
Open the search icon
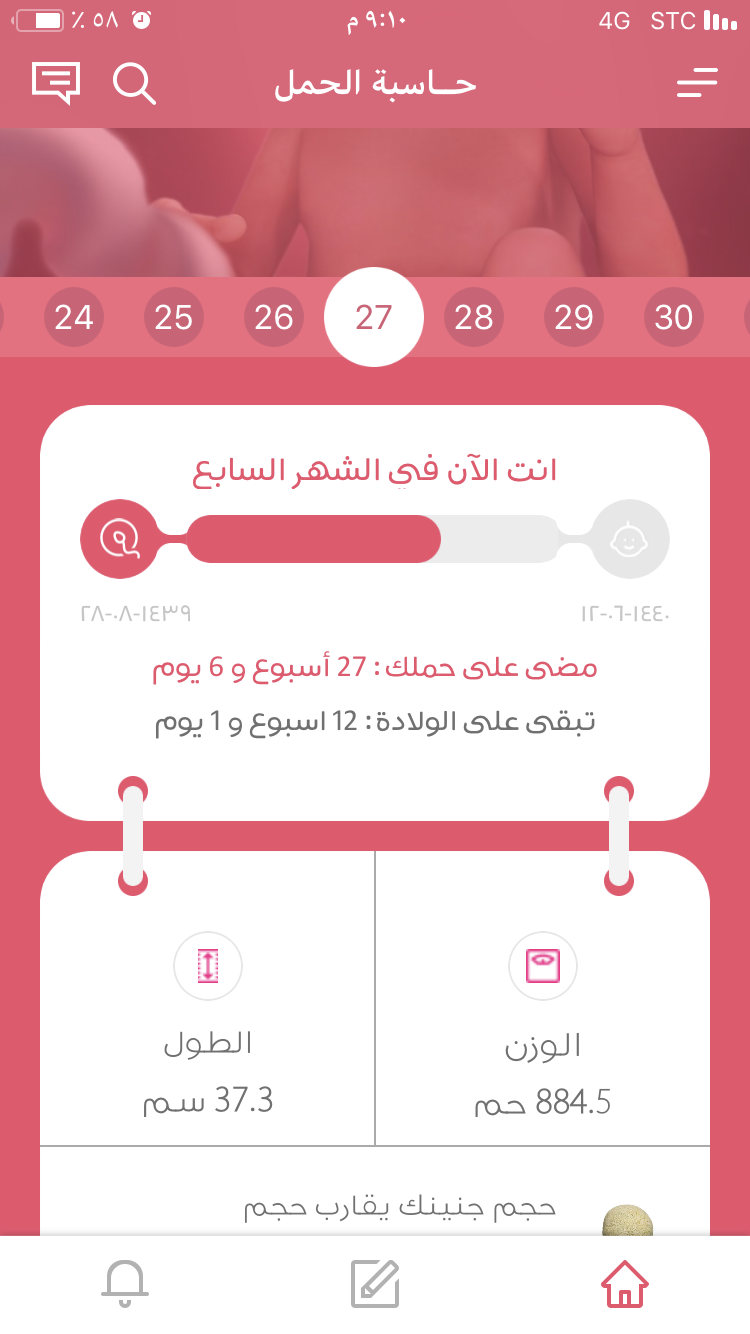134,83
